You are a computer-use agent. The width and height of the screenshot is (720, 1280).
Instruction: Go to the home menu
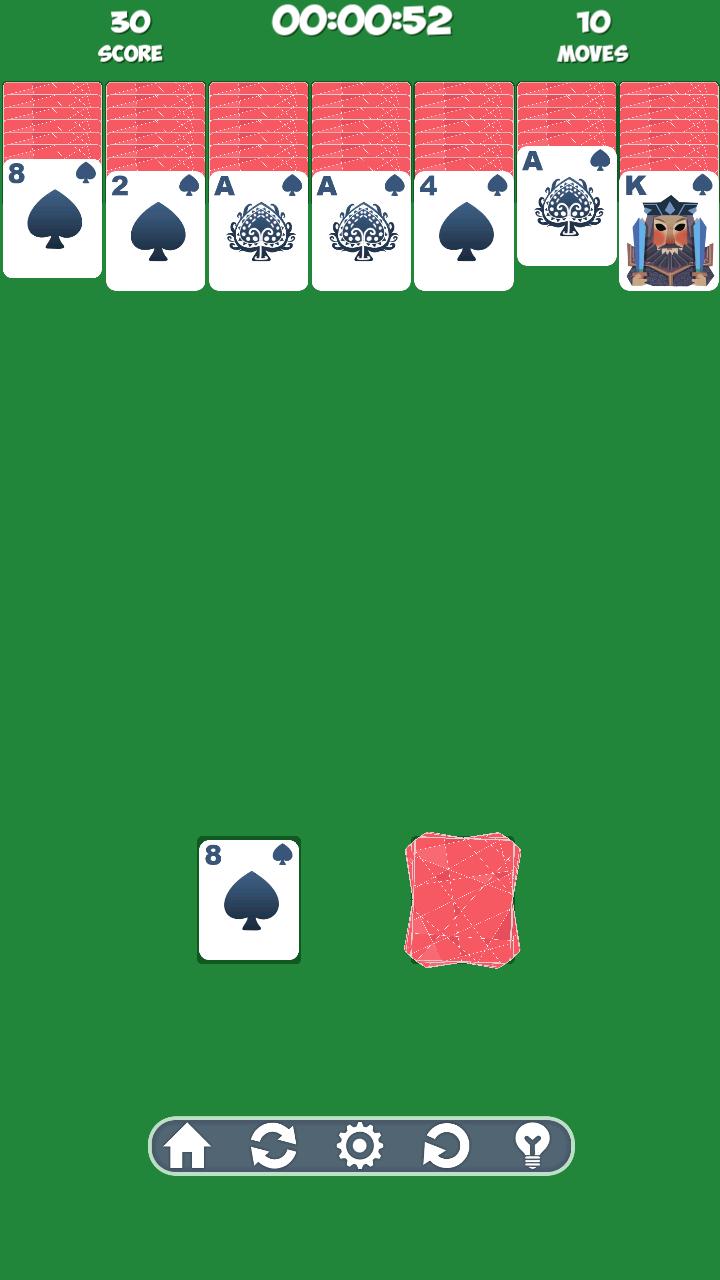pos(188,1146)
